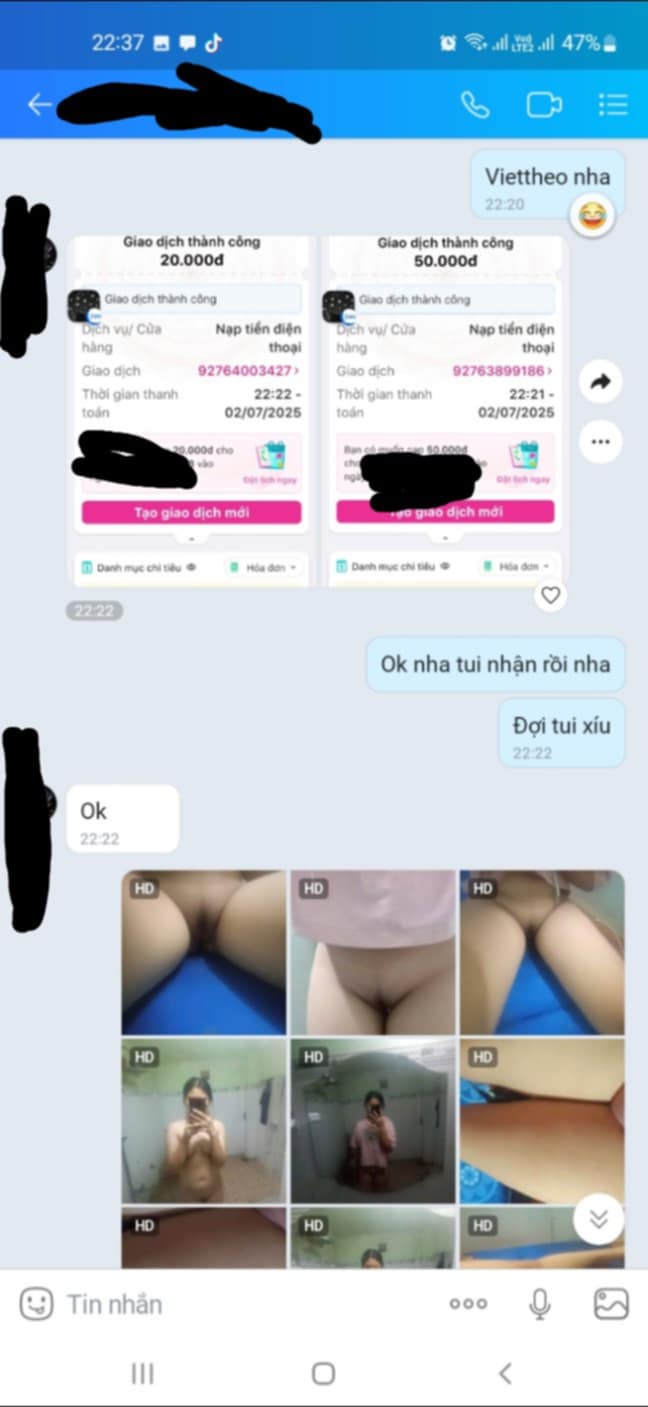React with the heart on the screenshots message
648x1407 pixels.
click(550, 595)
